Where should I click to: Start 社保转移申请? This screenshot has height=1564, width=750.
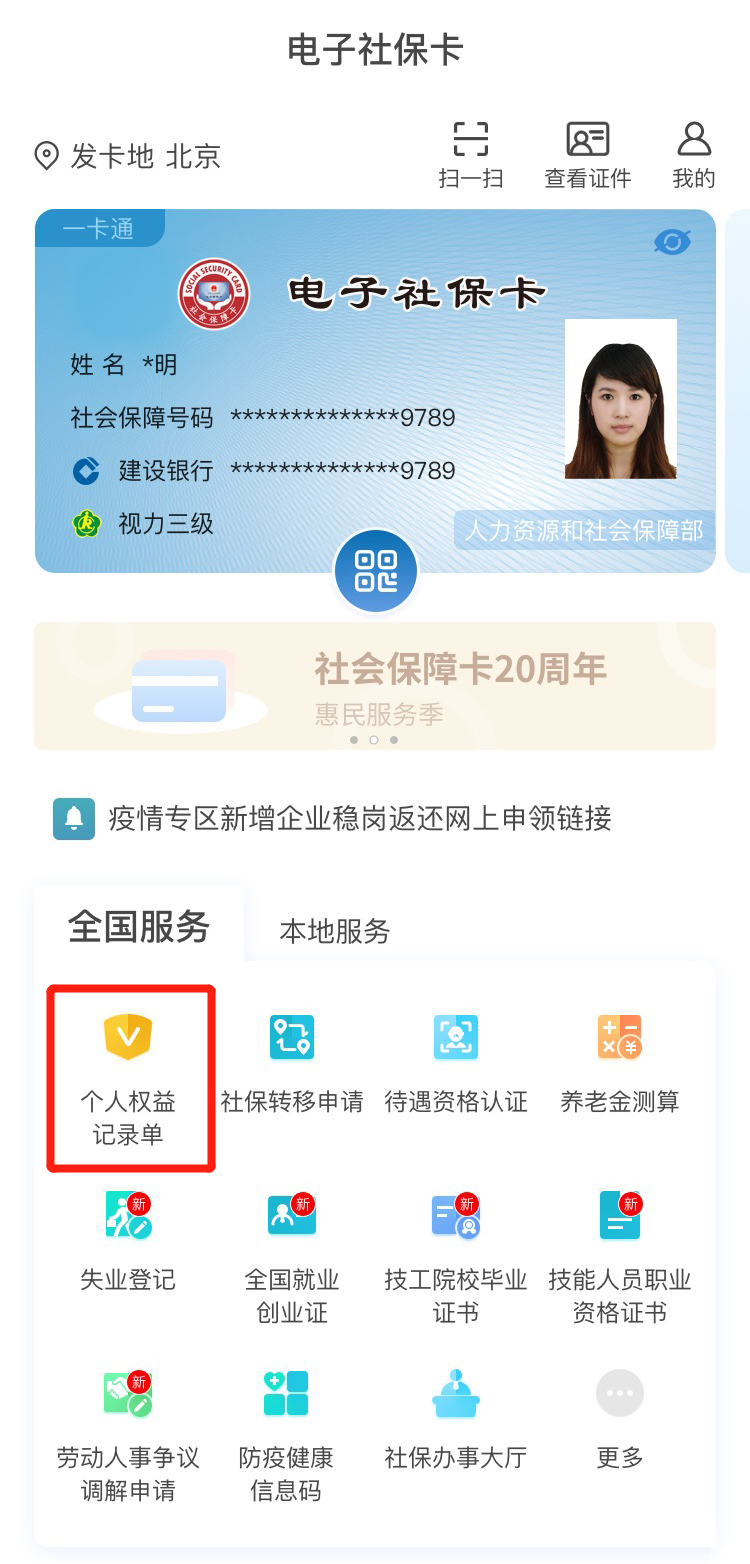292,1062
